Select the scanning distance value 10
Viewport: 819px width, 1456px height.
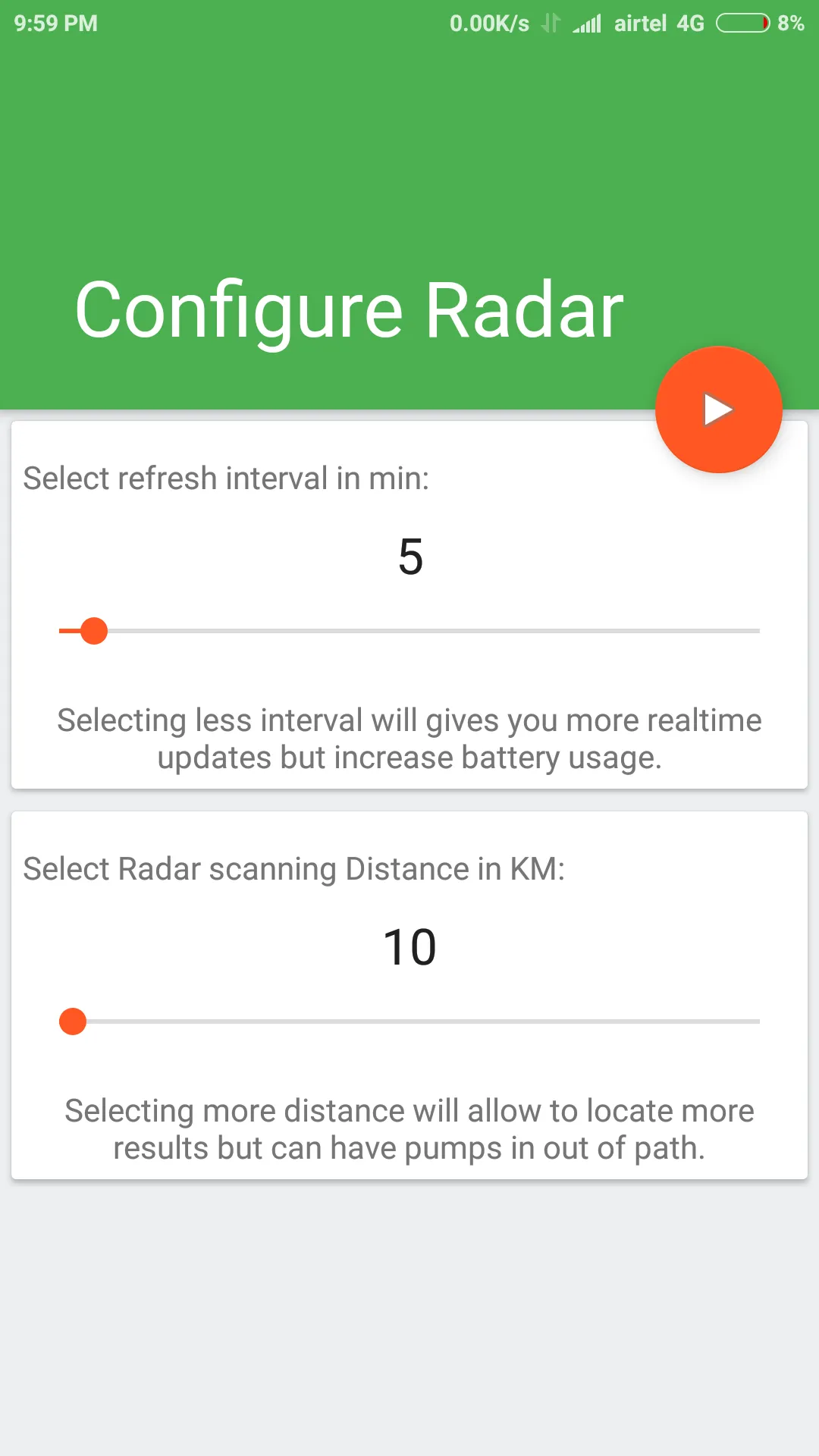click(409, 946)
